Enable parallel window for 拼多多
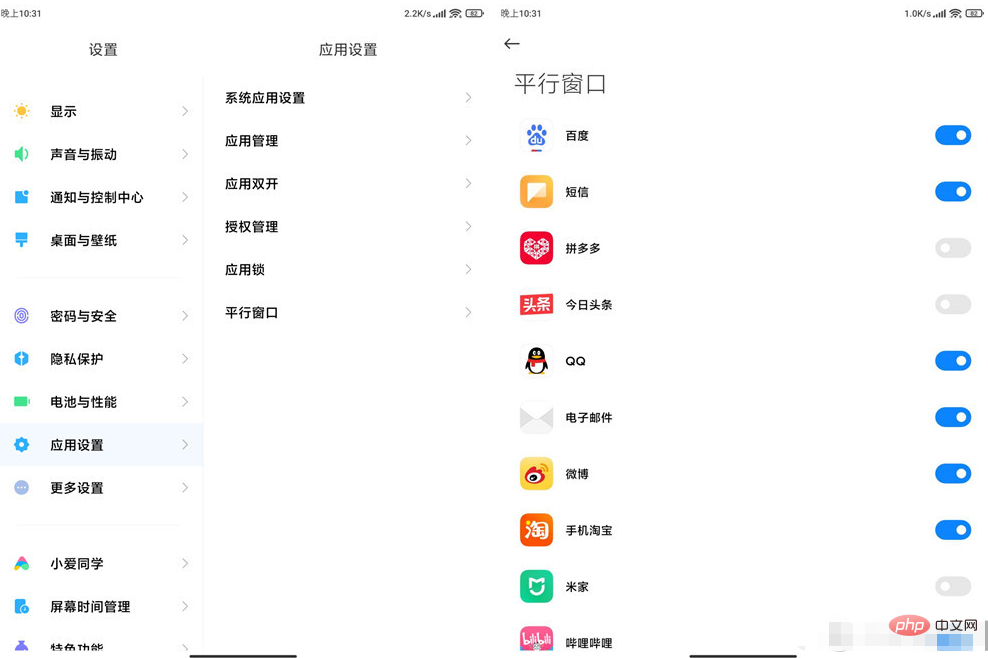Screen dimensions: 988x658 [x=952, y=248]
